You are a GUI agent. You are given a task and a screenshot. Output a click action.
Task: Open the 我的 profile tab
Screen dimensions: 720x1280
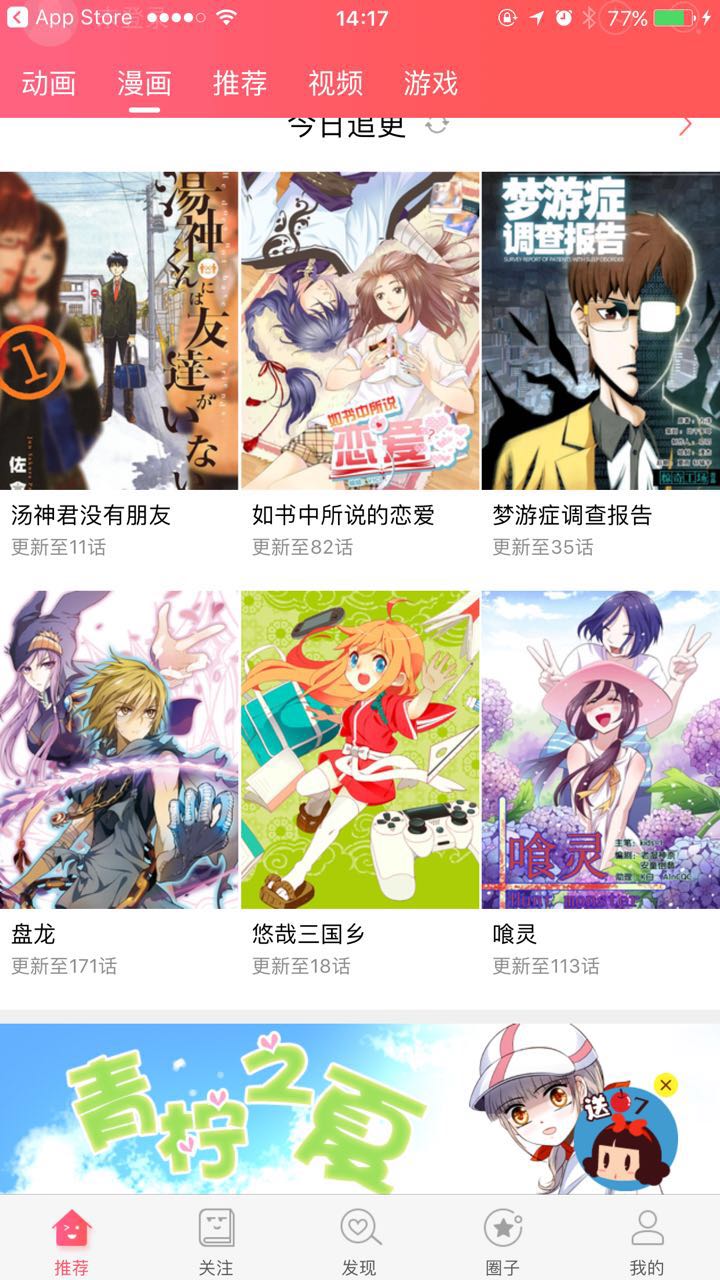pos(646,1238)
